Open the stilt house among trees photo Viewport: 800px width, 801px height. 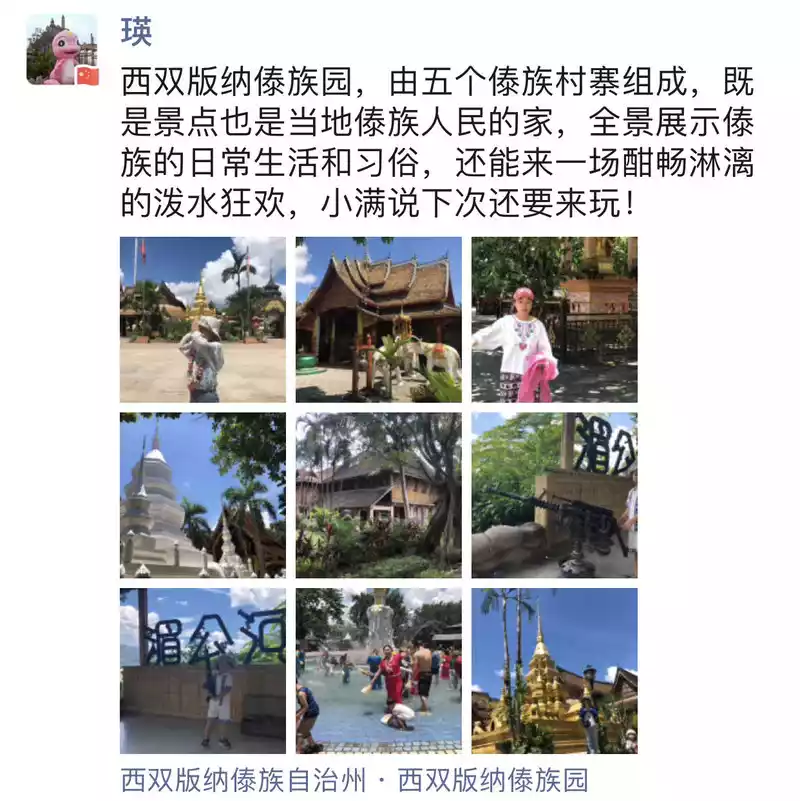click(379, 495)
